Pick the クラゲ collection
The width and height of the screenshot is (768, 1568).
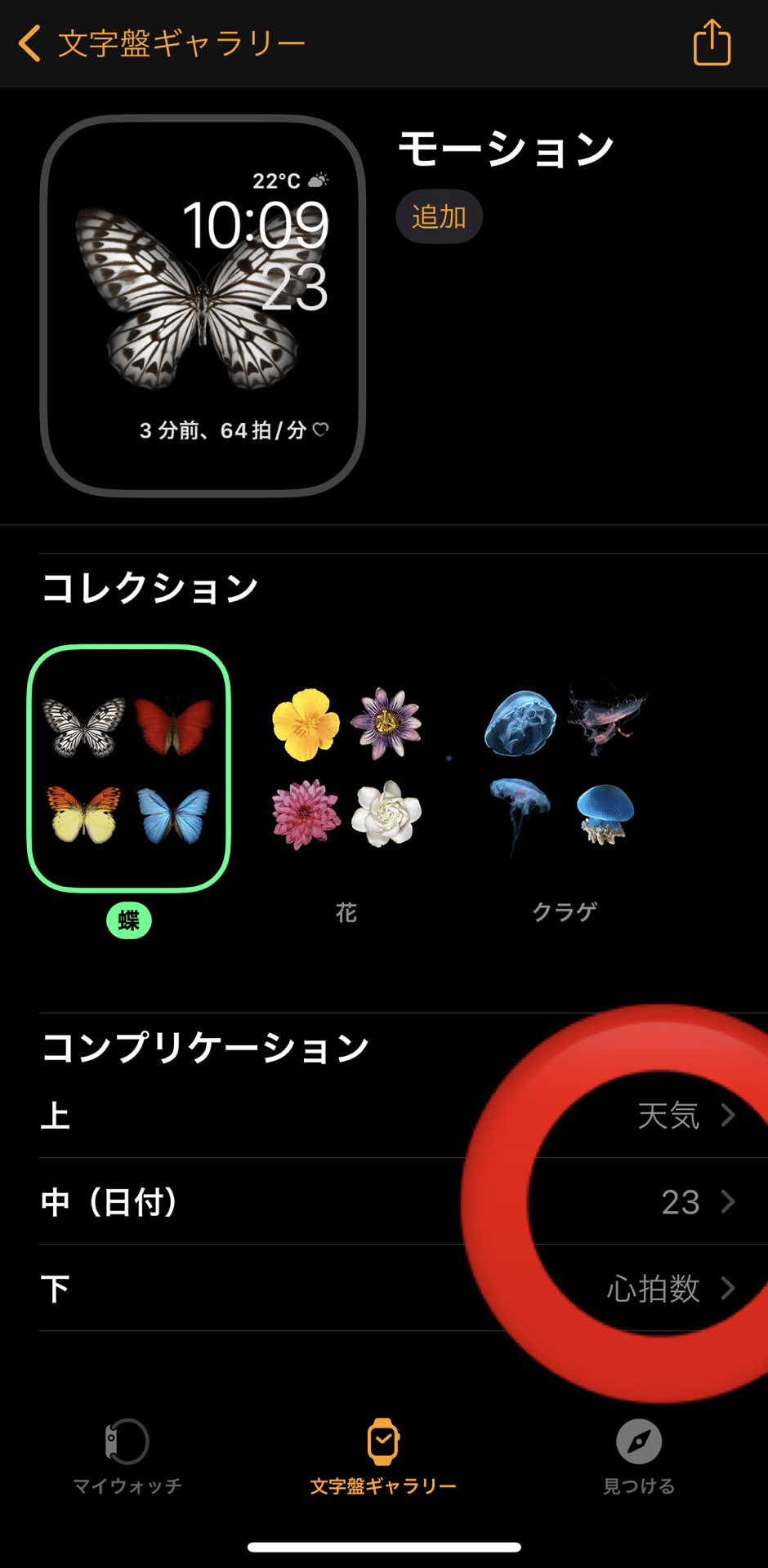coord(564,769)
